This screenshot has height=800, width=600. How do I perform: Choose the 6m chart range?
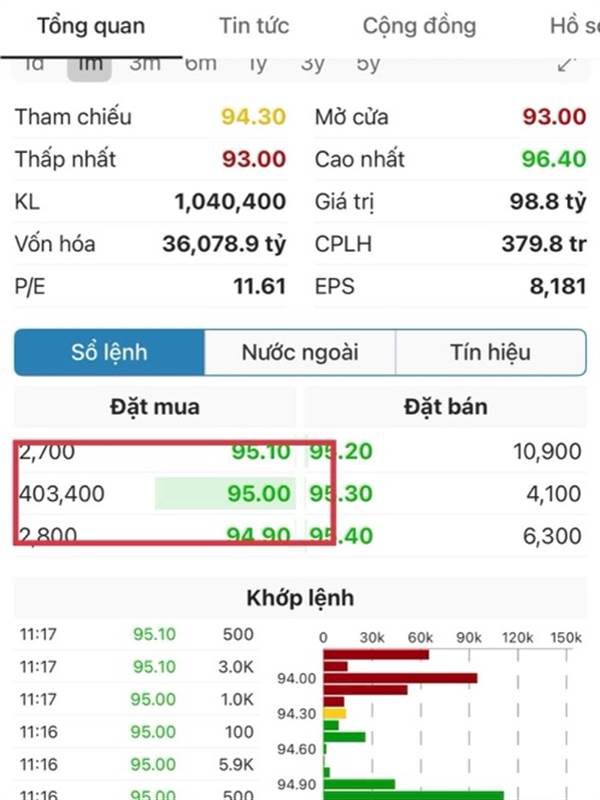pyautogui.click(x=200, y=64)
